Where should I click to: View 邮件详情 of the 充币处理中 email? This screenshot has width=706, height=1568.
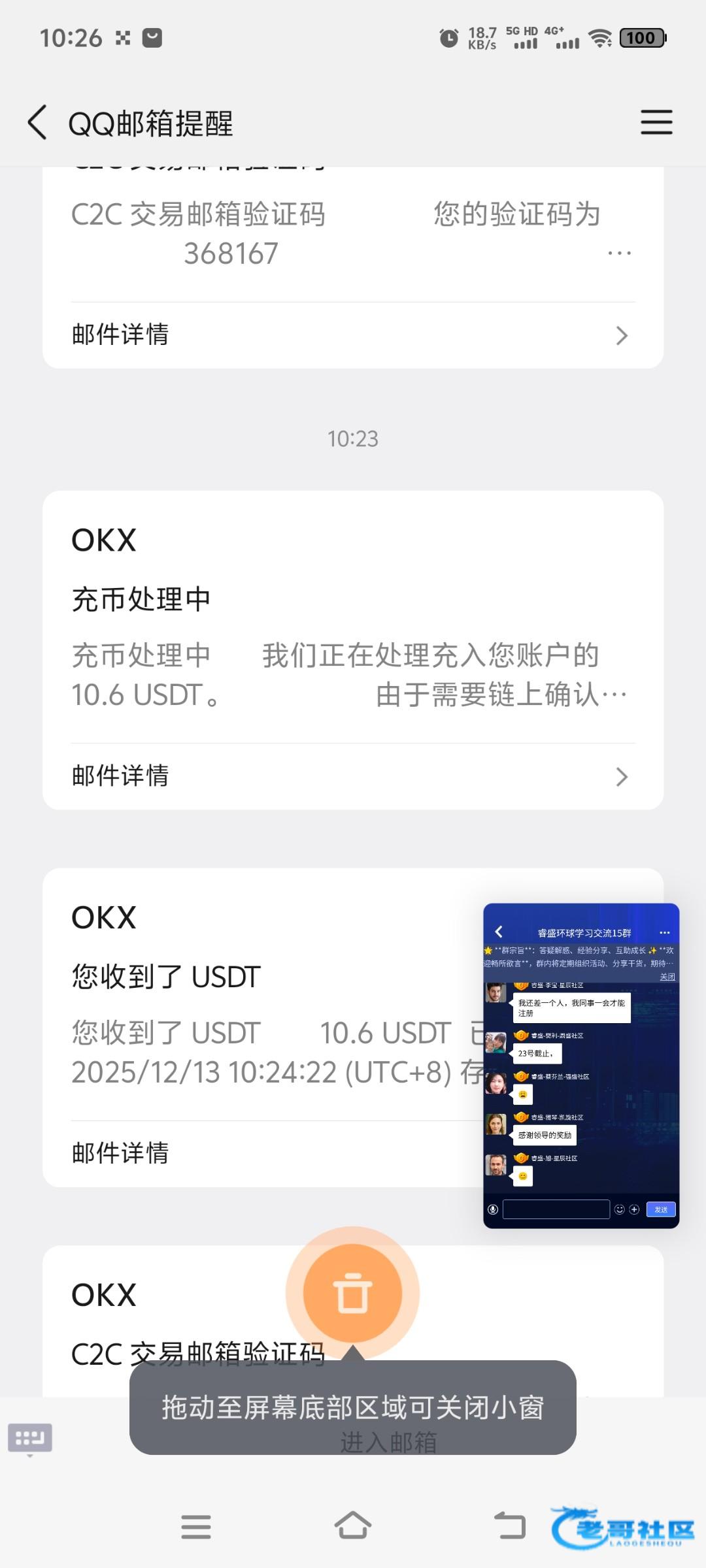(x=353, y=776)
